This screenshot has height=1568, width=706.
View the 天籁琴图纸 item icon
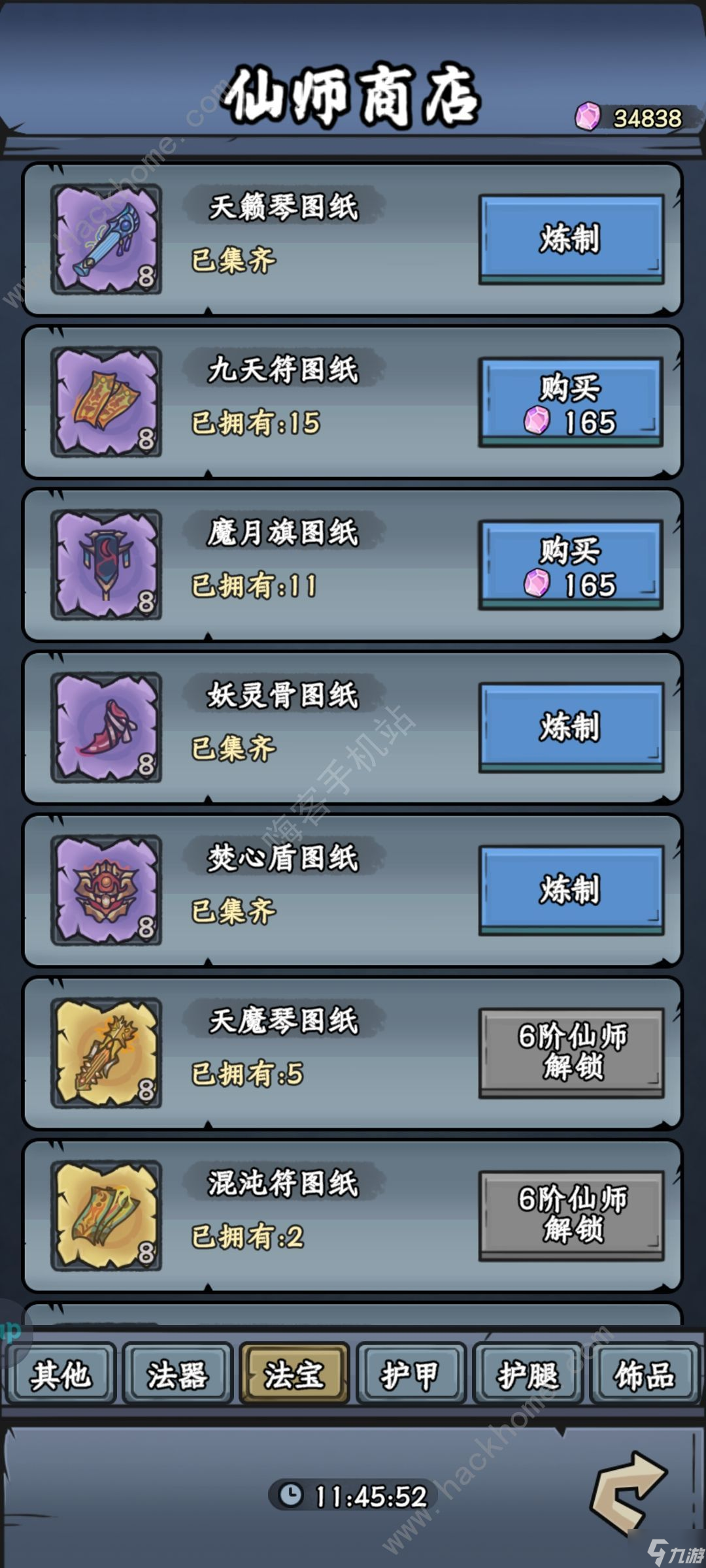pos(107,239)
